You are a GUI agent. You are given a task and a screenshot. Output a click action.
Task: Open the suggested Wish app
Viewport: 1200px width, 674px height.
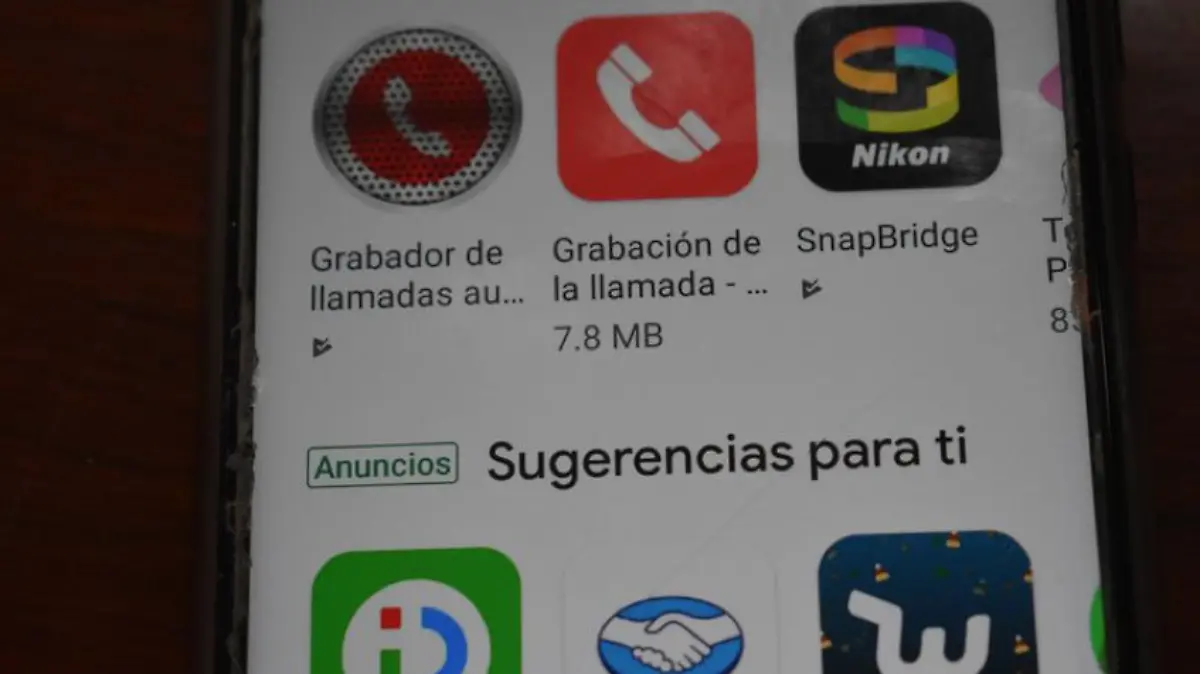click(x=925, y=607)
